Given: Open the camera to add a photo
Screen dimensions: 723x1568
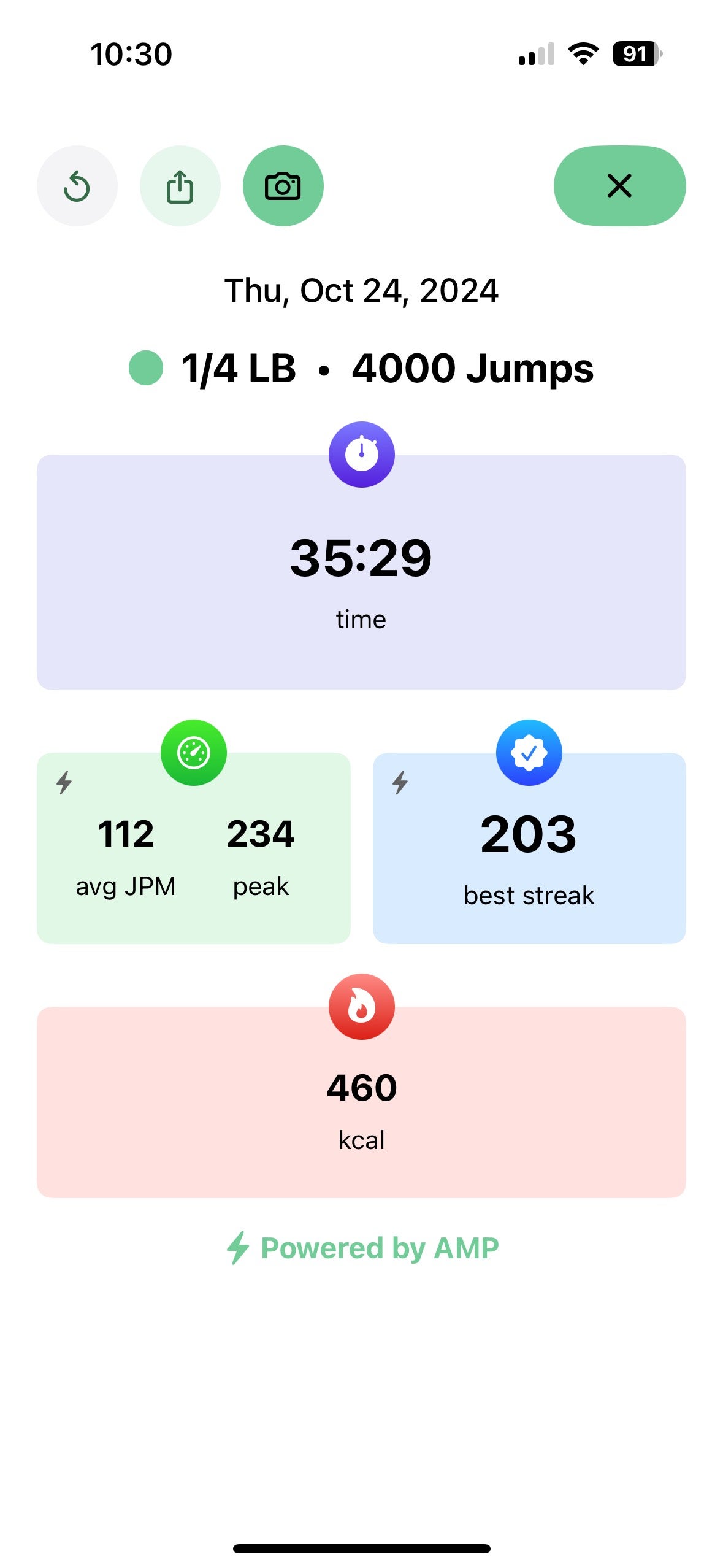Looking at the screenshot, I should pyautogui.click(x=283, y=186).
